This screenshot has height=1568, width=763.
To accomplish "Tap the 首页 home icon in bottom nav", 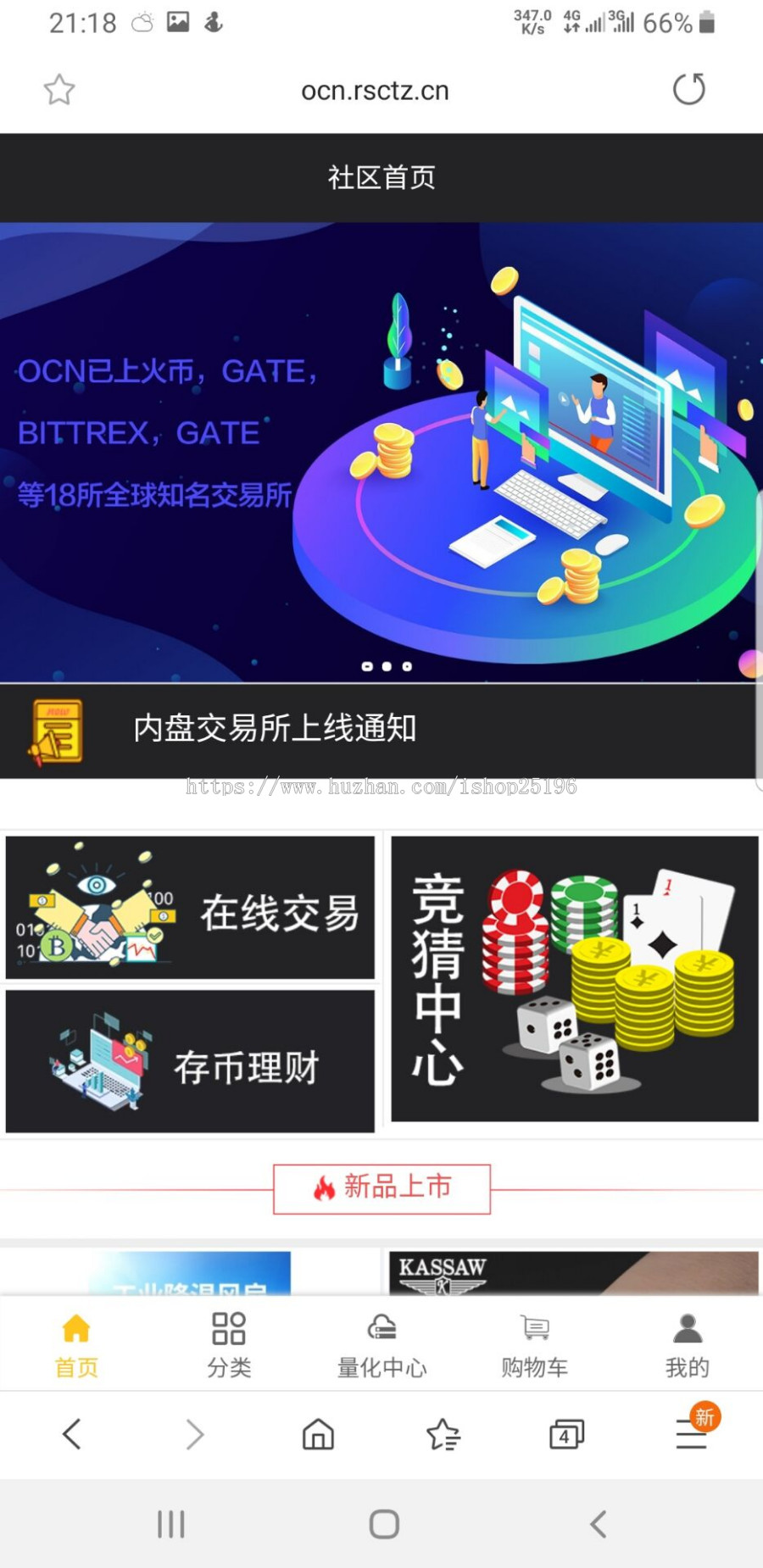I will (x=76, y=1329).
